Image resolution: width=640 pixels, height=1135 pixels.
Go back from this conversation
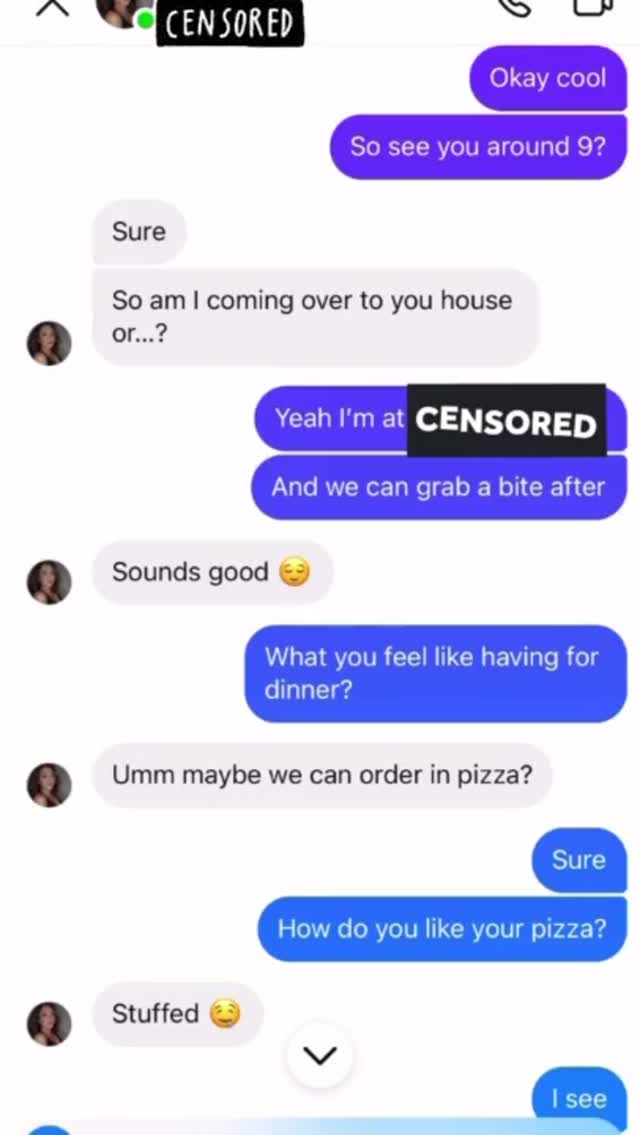tap(52, 7)
